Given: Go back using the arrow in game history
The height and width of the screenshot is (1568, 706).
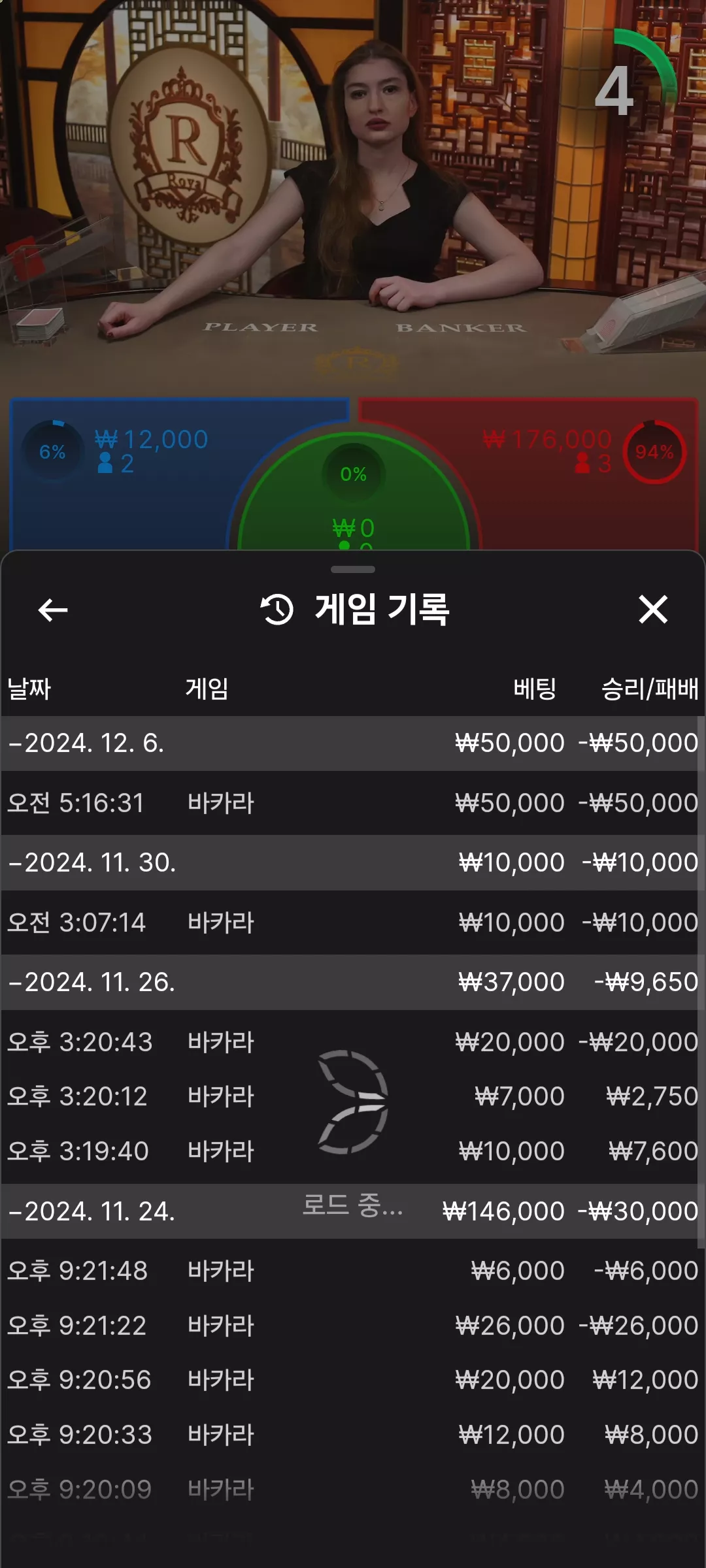Looking at the screenshot, I should click(x=53, y=610).
